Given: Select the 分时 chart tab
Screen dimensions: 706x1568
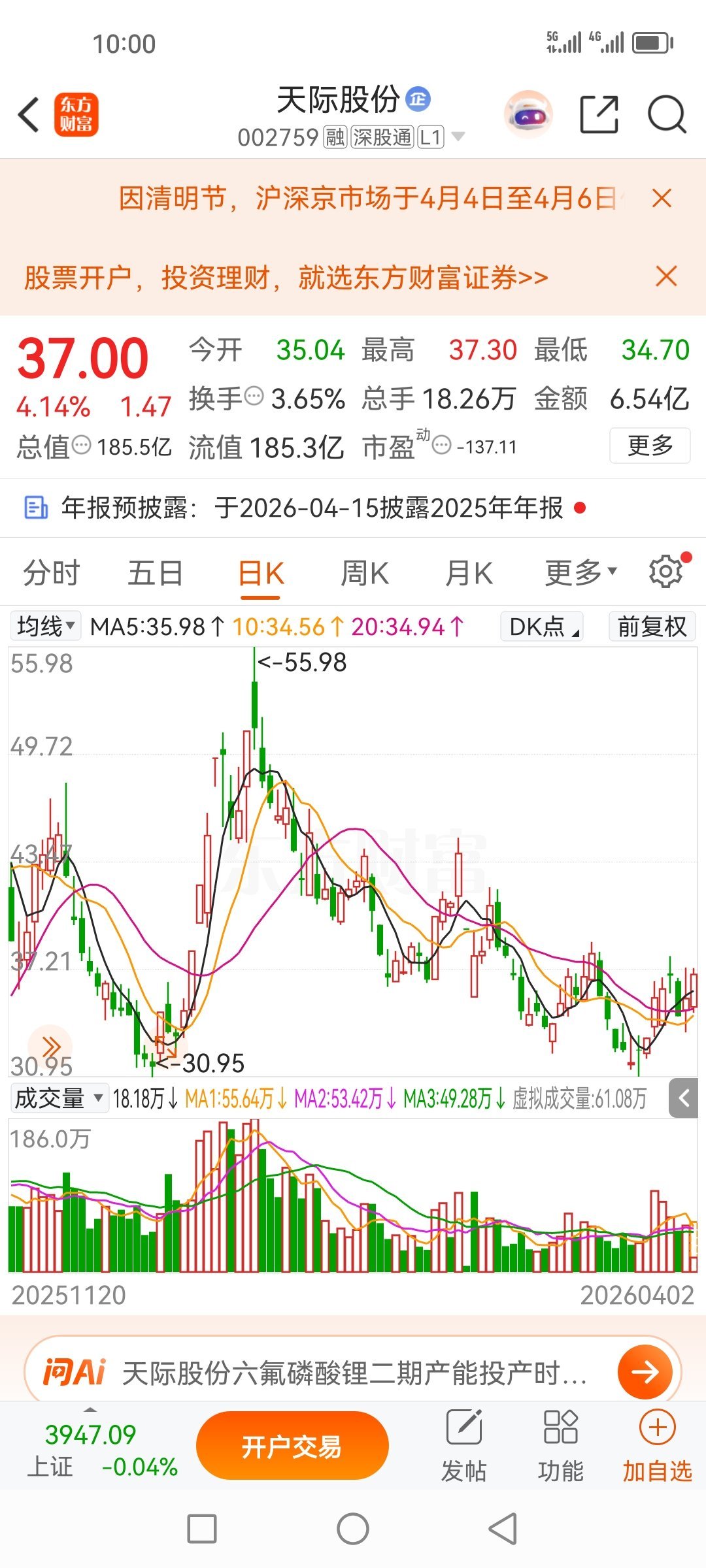Looking at the screenshot, I should (52, 572).
